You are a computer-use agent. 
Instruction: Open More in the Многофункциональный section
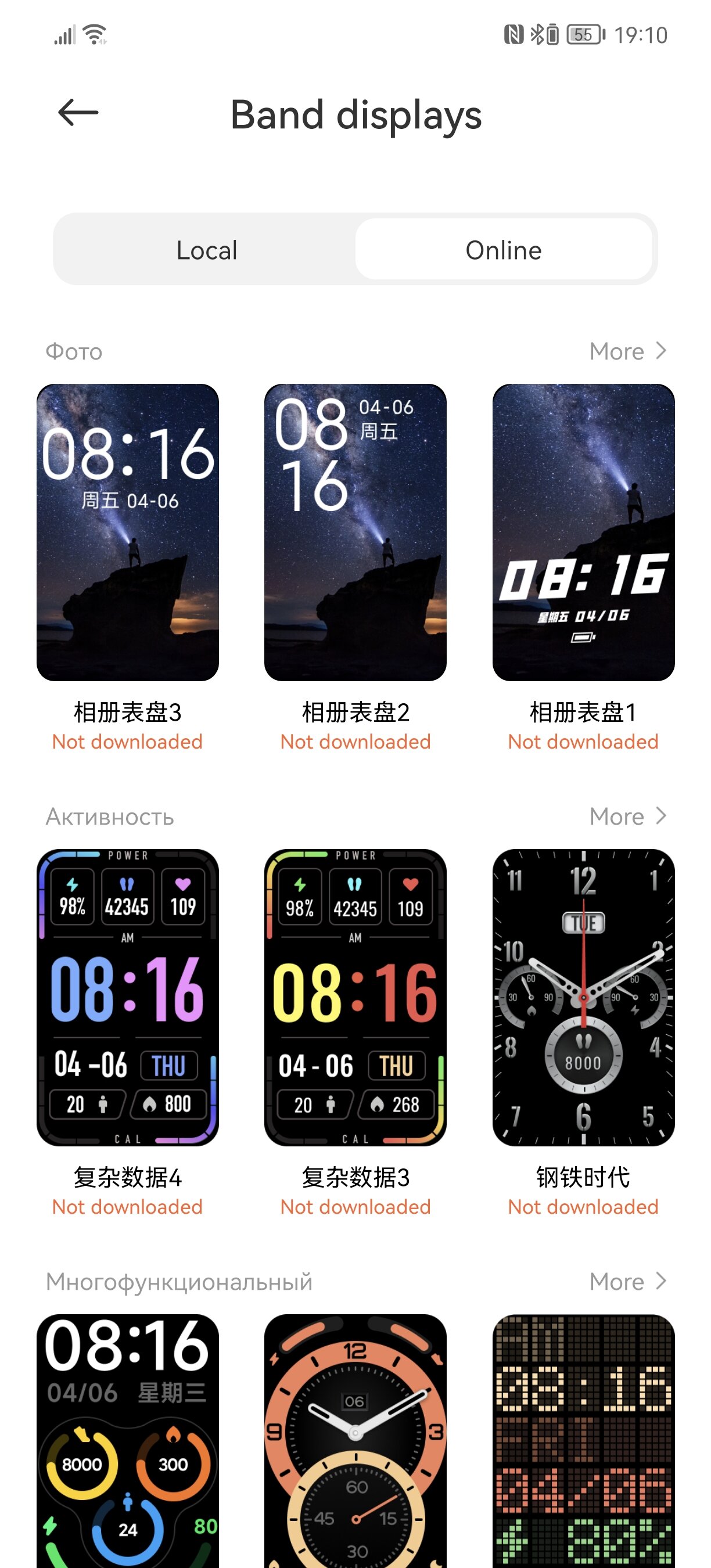pos(627,1281)
